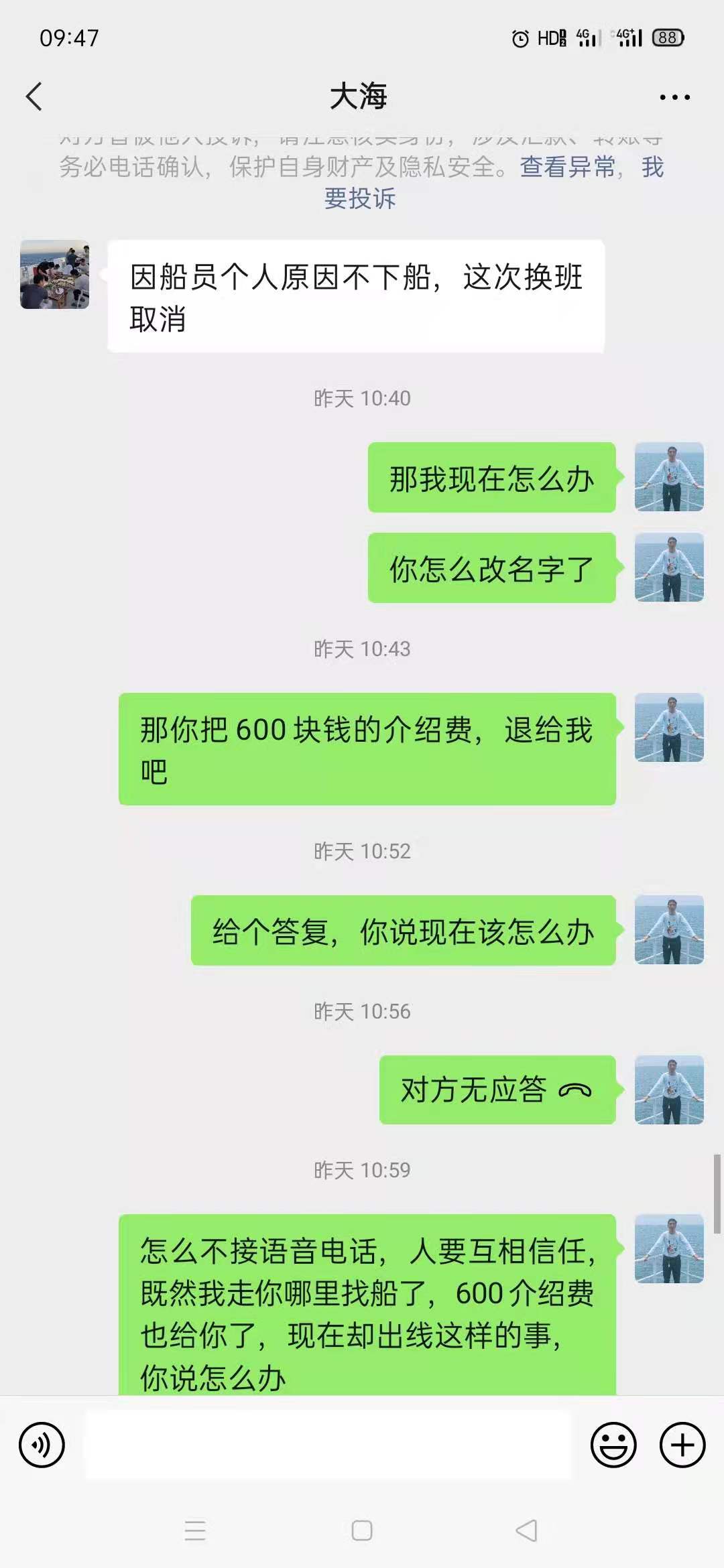
Task: Go back from the 大海 chat
Action: point(34,96)
